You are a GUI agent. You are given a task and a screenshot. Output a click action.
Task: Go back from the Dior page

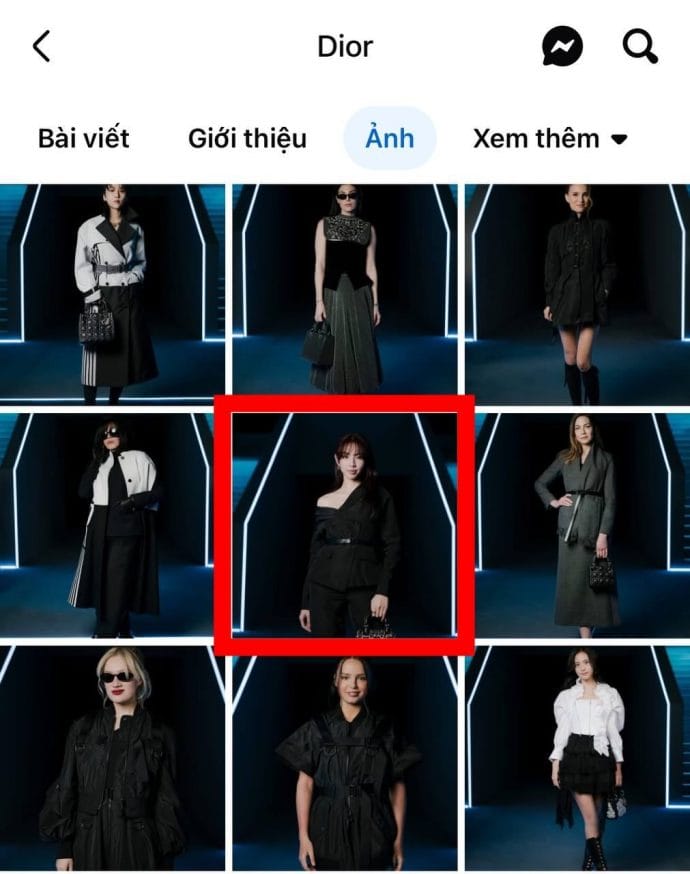pyautogui.click(x=42, y=46)
